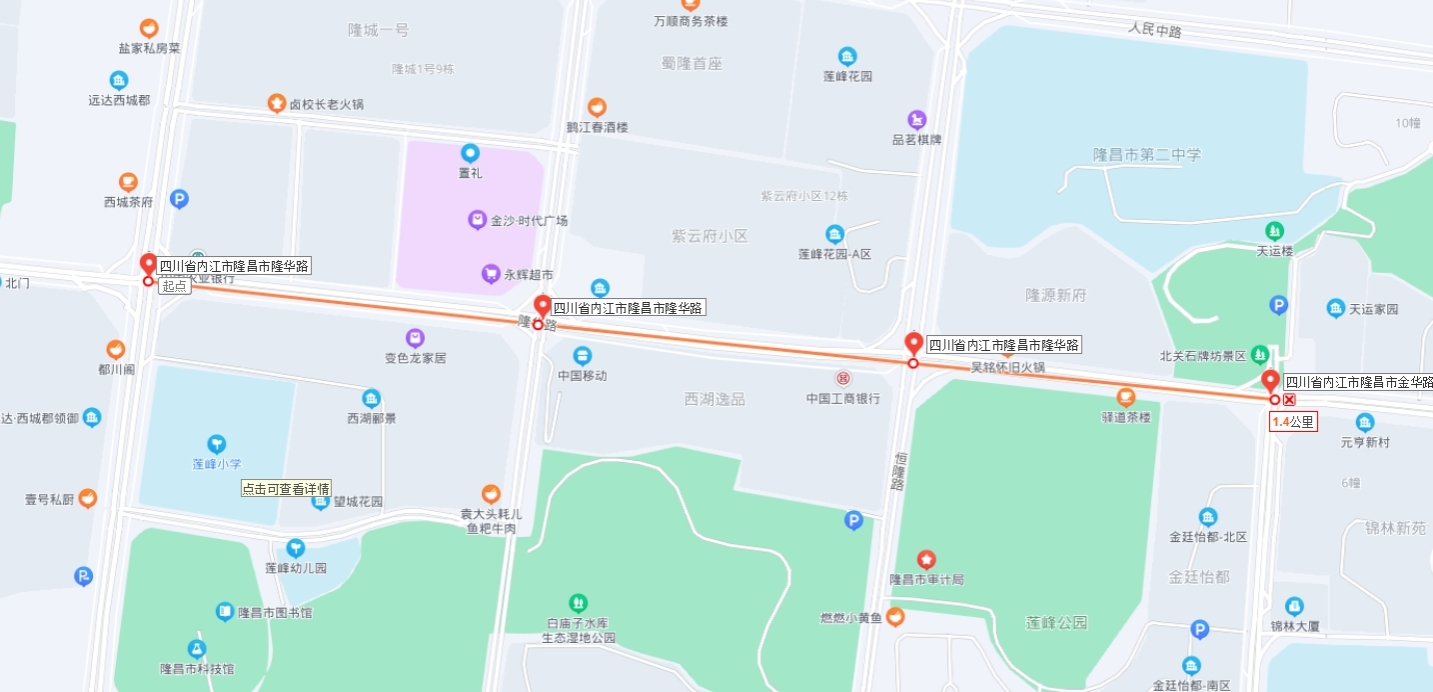Viewport: 1433px width, 692px height.
Task: Open the 白庙子水库生态湿地公园 marker
Action: point(578,603)
